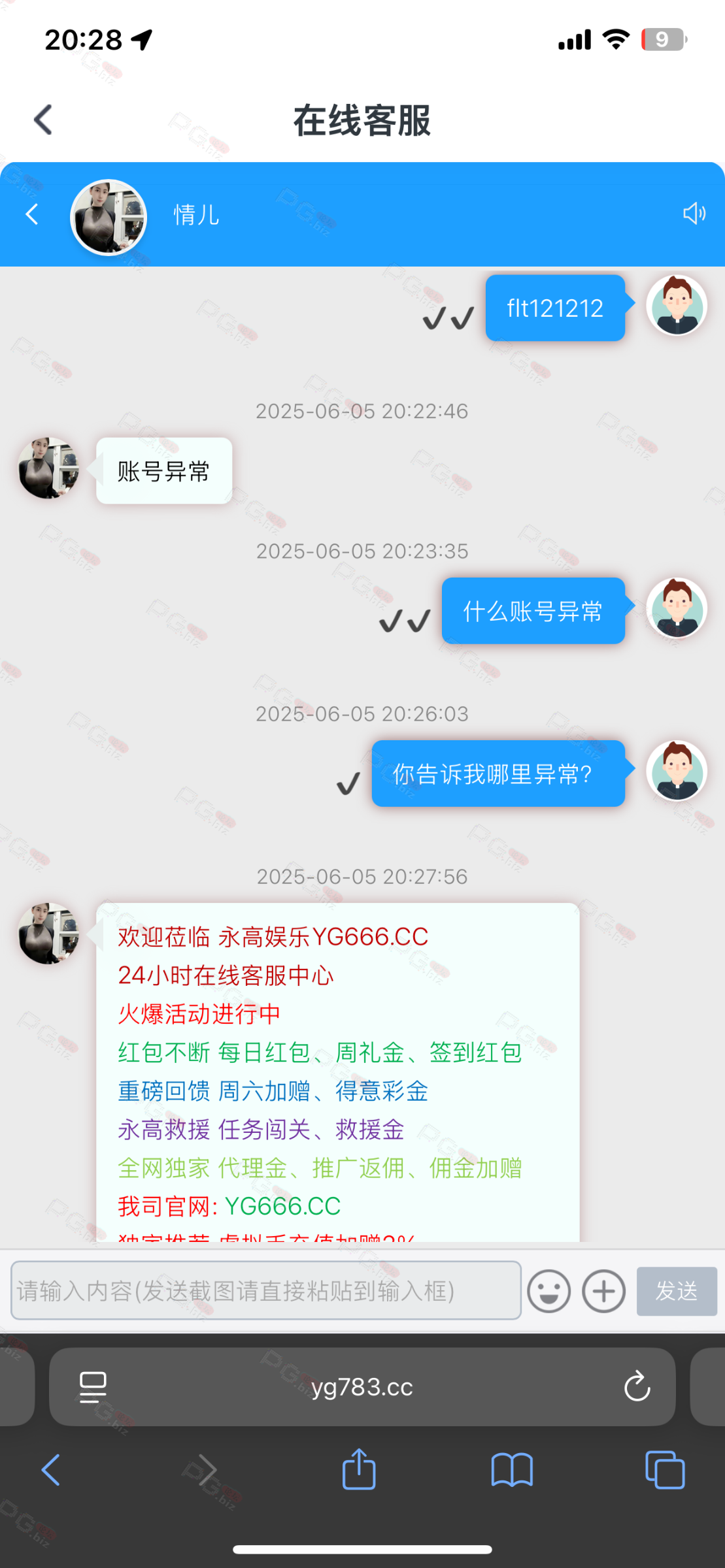Go back in Safari browser history
725x1568 pixels.
[51, 1470]
